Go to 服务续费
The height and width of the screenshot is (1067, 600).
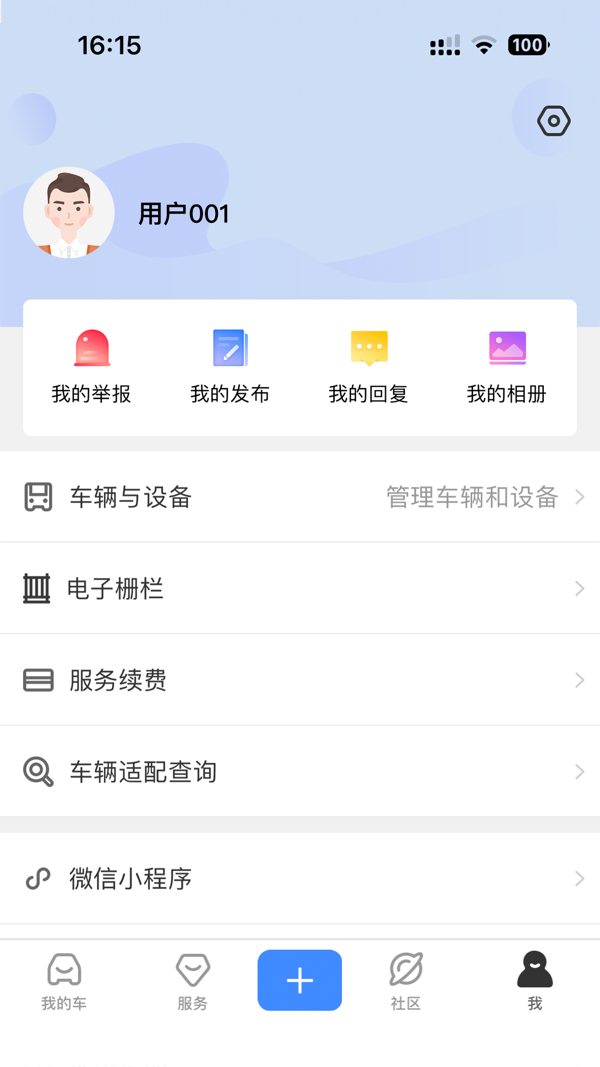click(x=300, y=680)
